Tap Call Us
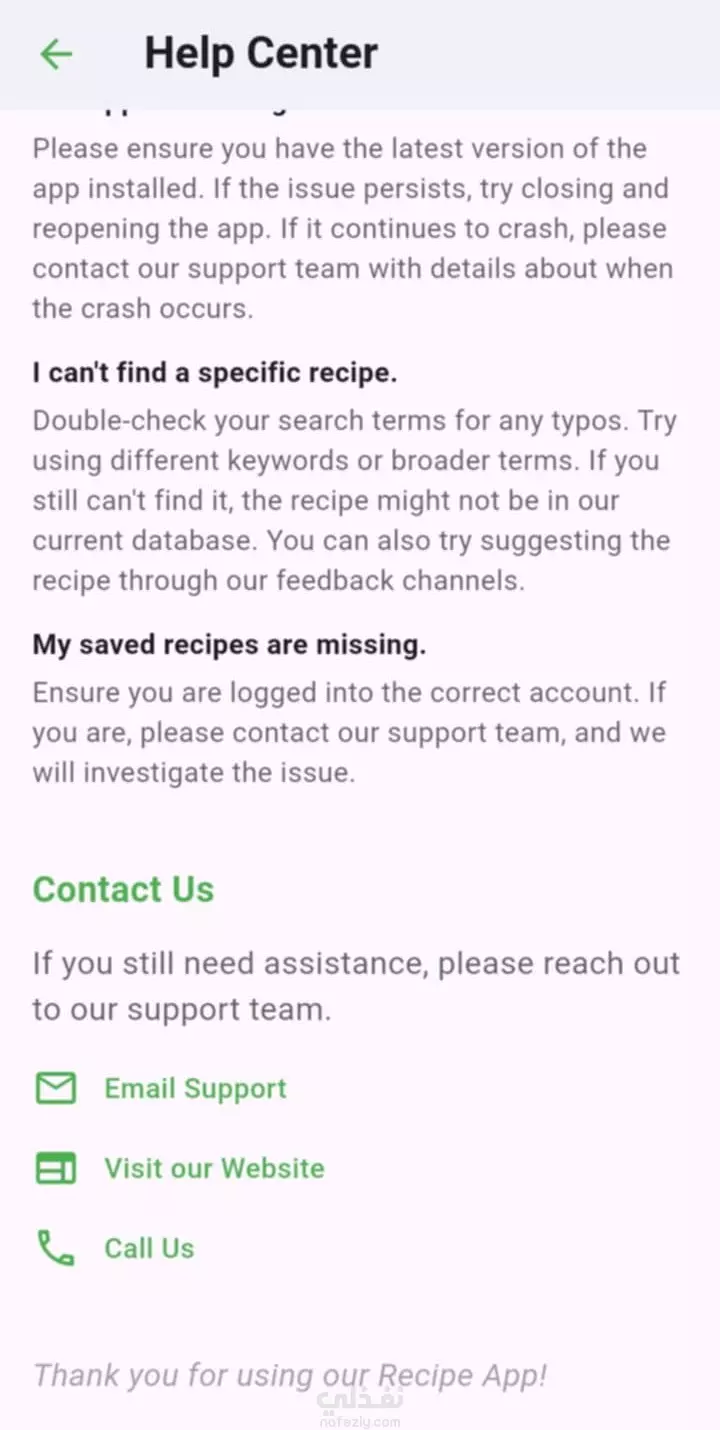The height and width of the screenshot is (1430, 720). [115, 1248]
